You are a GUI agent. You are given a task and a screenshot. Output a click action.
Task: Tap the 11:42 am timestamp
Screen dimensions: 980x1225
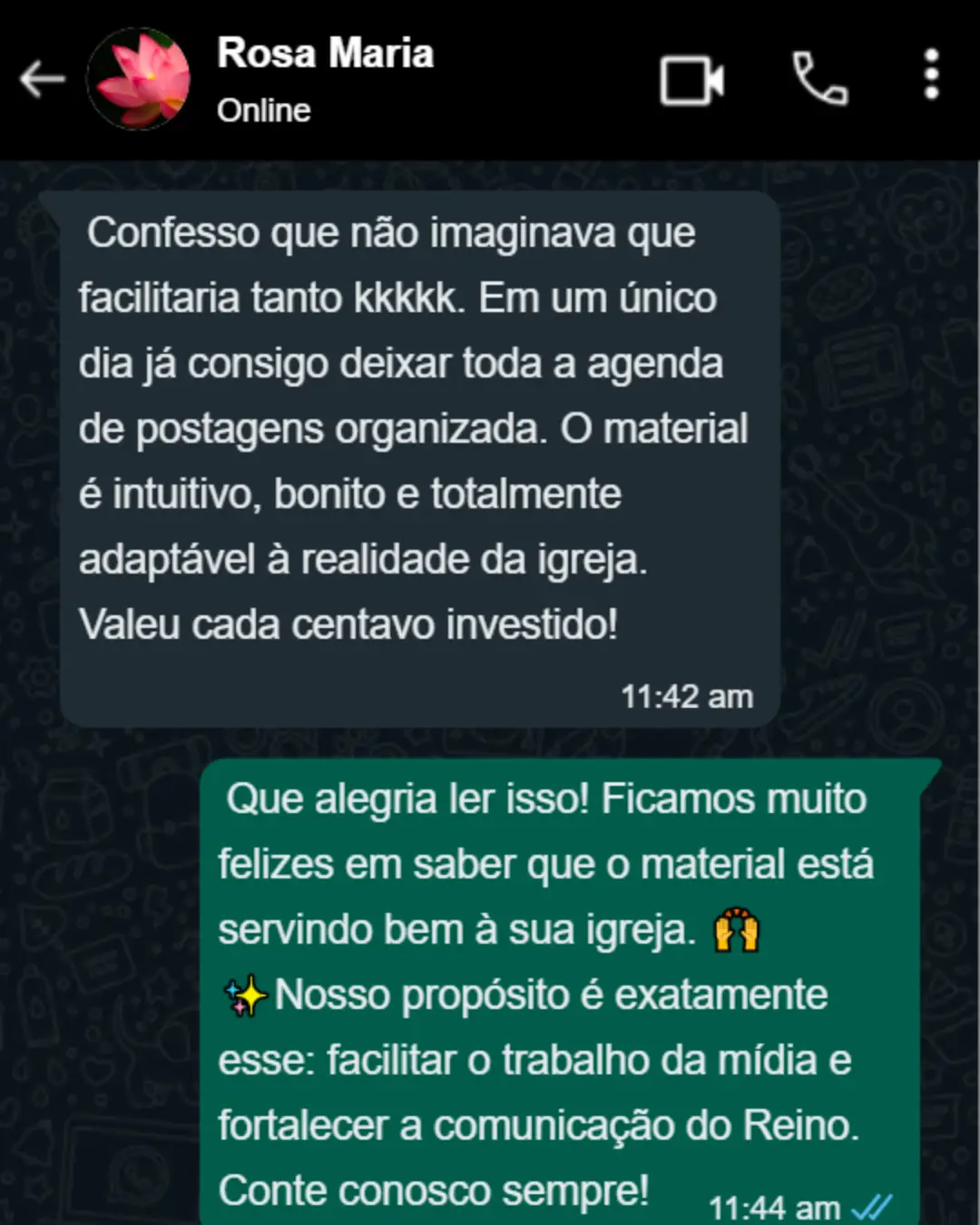point(686,697)
